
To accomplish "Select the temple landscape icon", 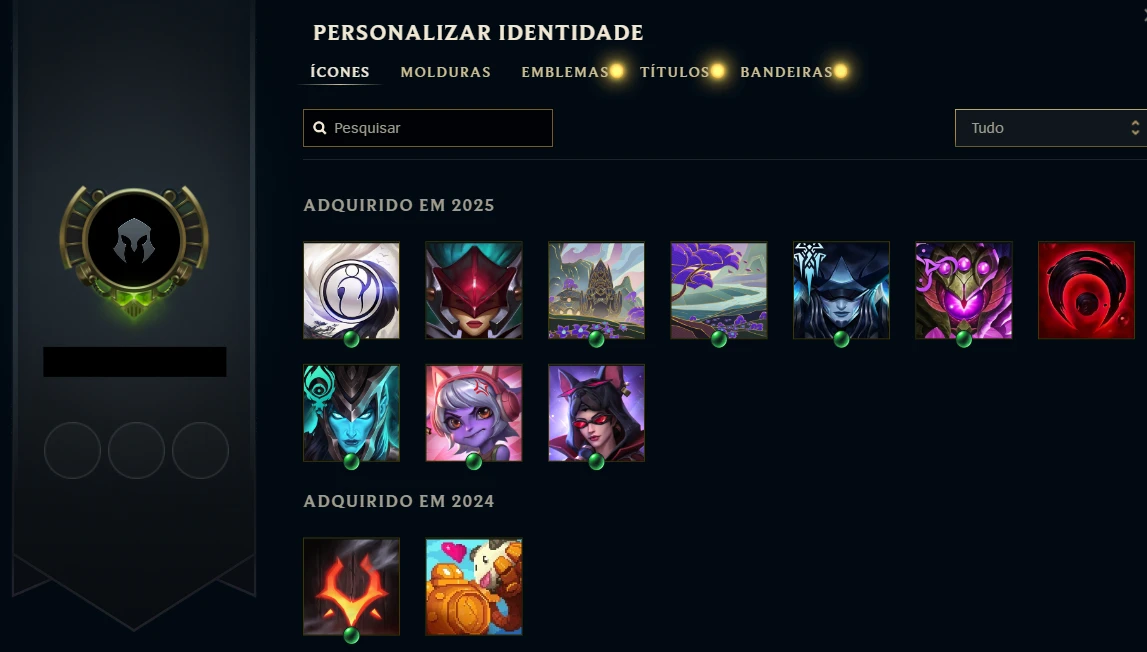I will coord(596,290).
